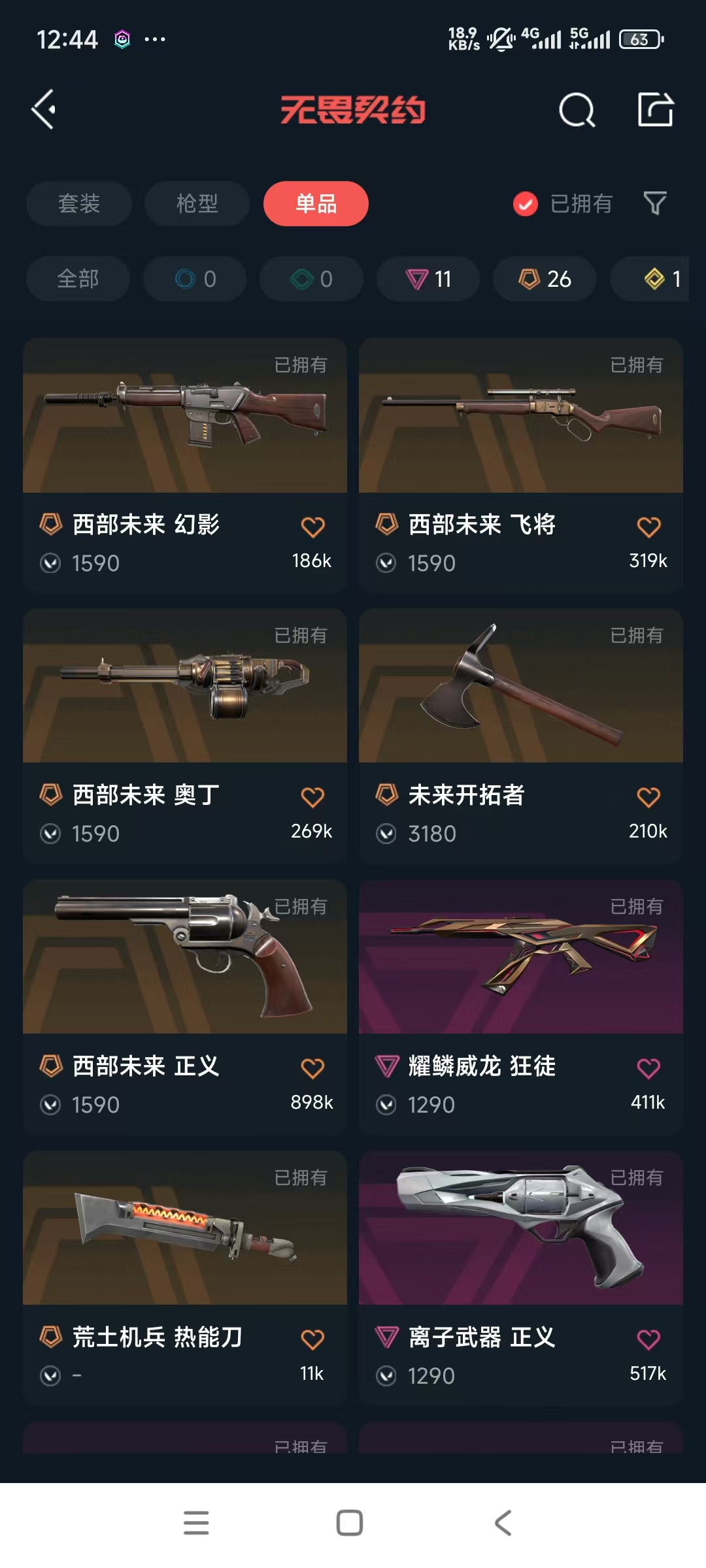Like the 离子武器 正义 skin

coord(648,1339)
